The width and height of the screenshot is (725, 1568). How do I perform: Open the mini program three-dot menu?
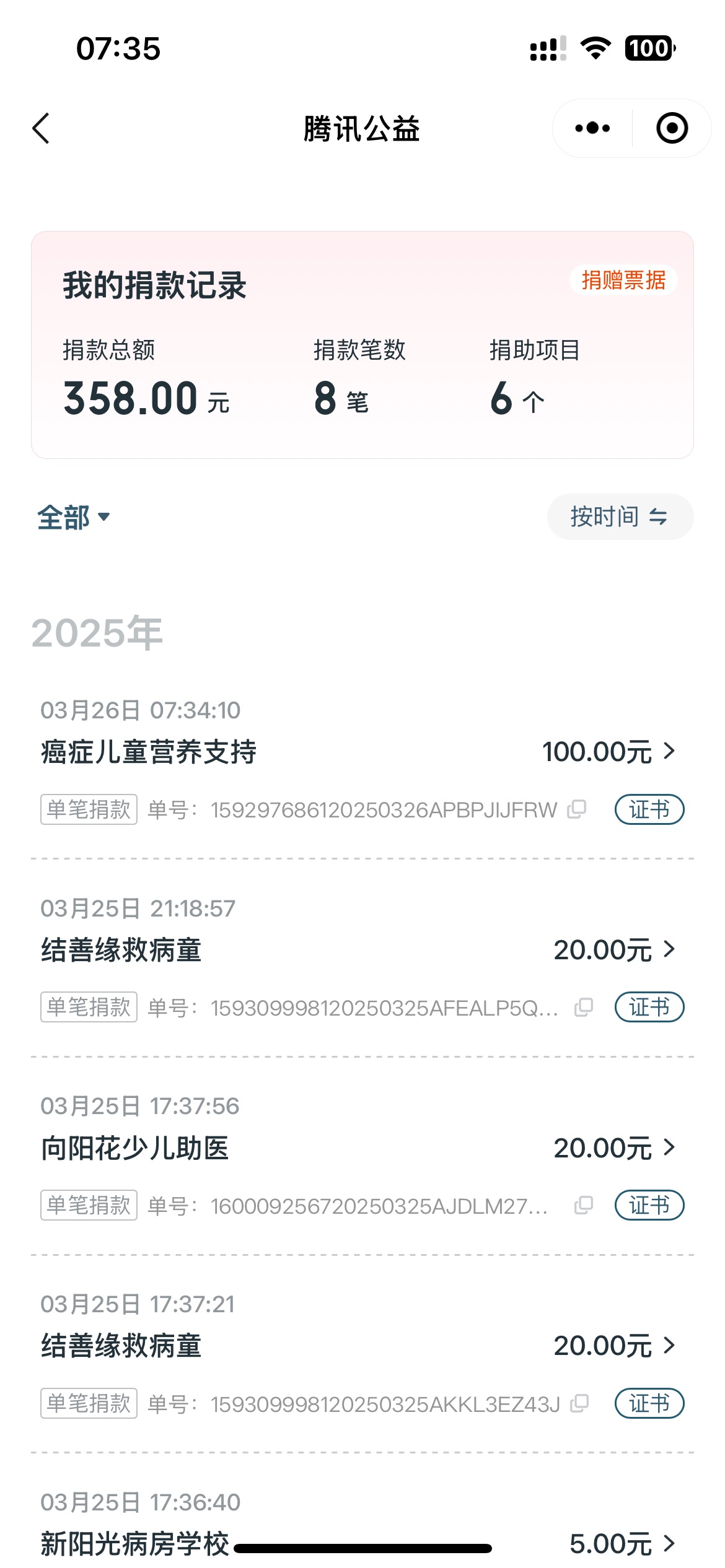592,128
